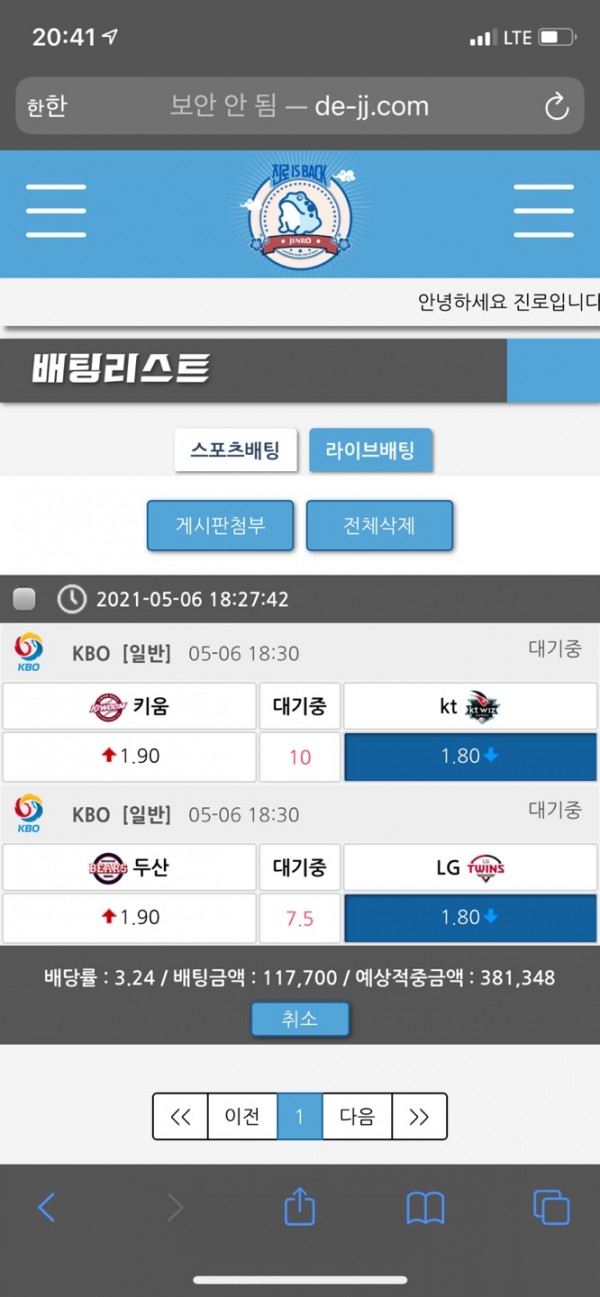Go to the first page with <<
Screen dimensions: 600x1297
tap(180, 1116)
